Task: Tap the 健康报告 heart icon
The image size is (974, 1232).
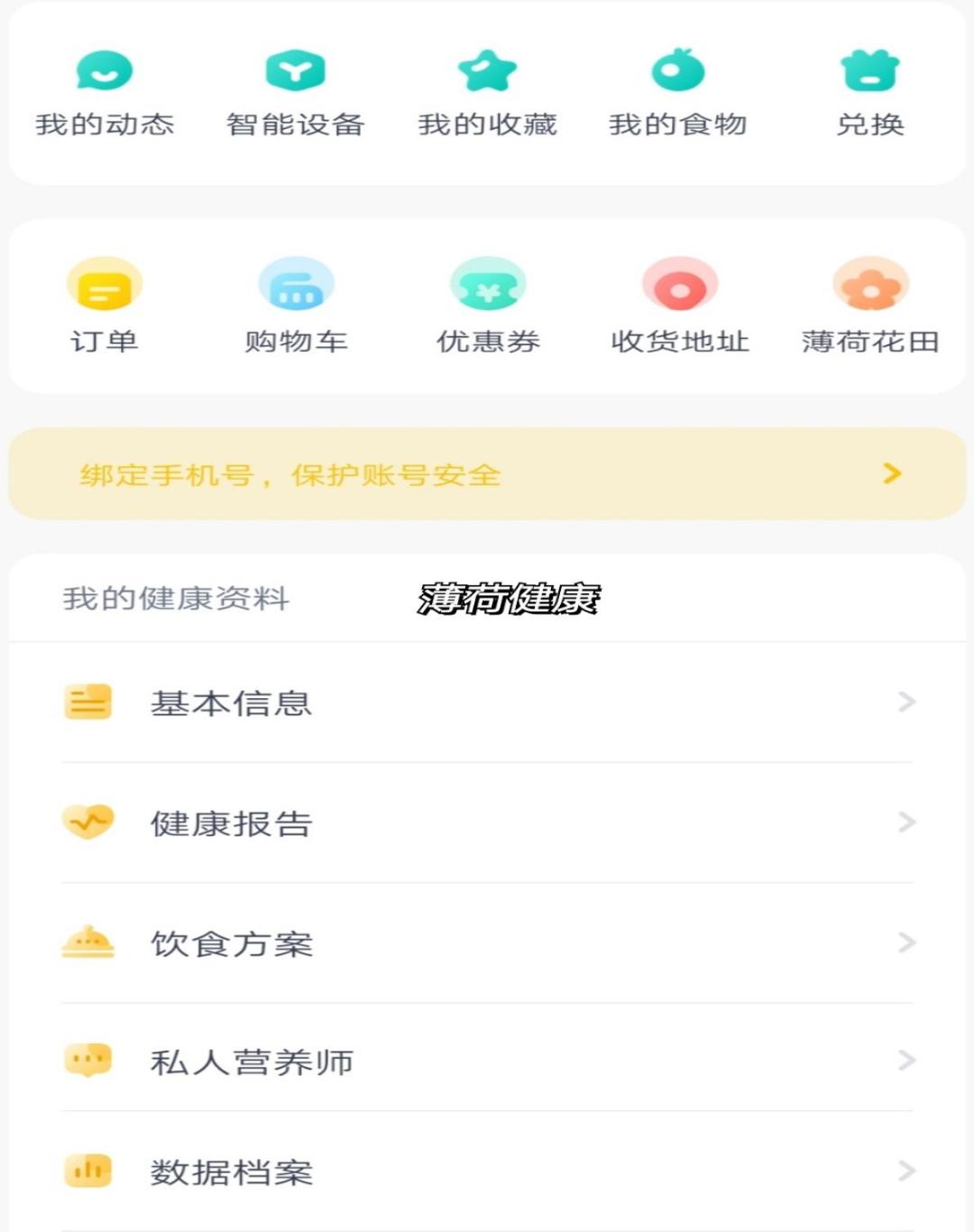Action: [87, 822]
